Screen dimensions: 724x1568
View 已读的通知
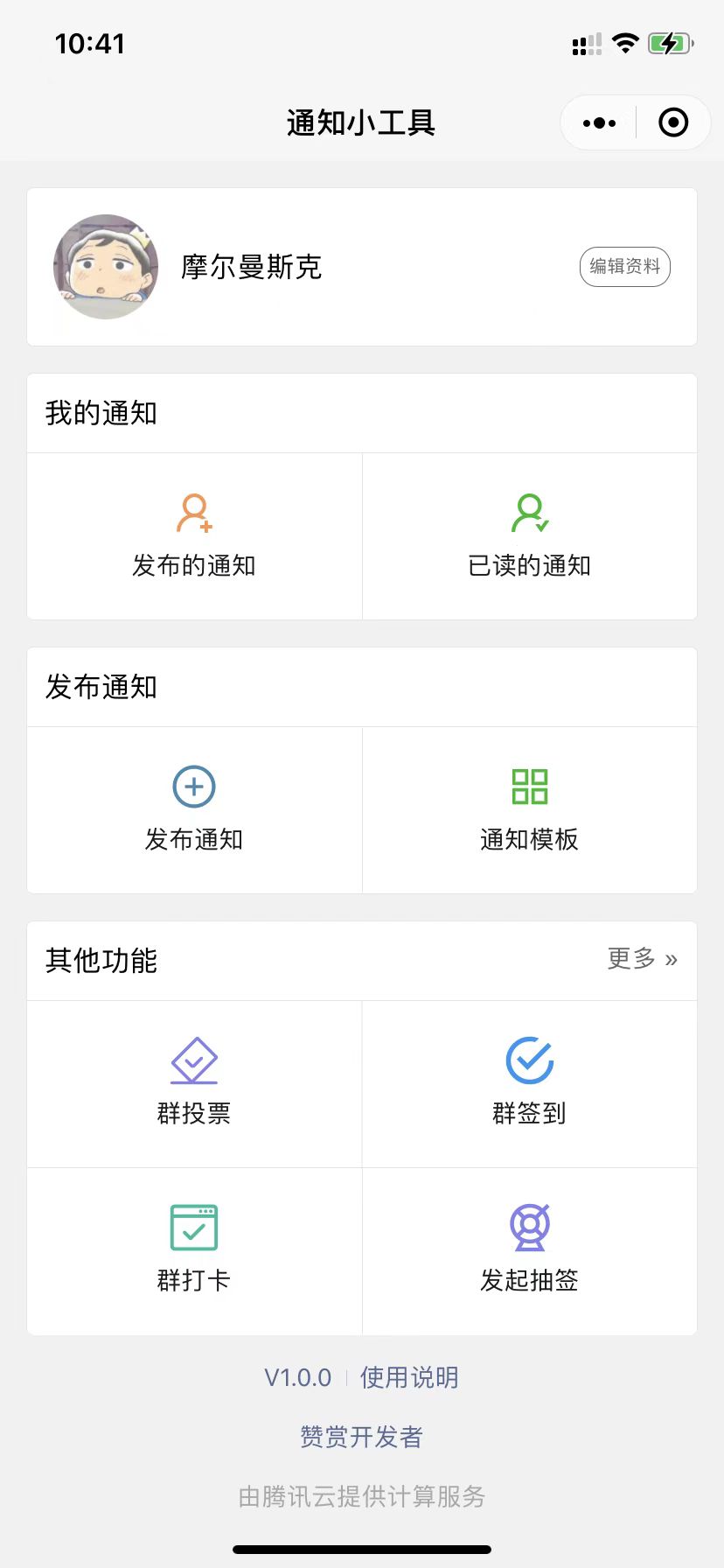[530, 536]
